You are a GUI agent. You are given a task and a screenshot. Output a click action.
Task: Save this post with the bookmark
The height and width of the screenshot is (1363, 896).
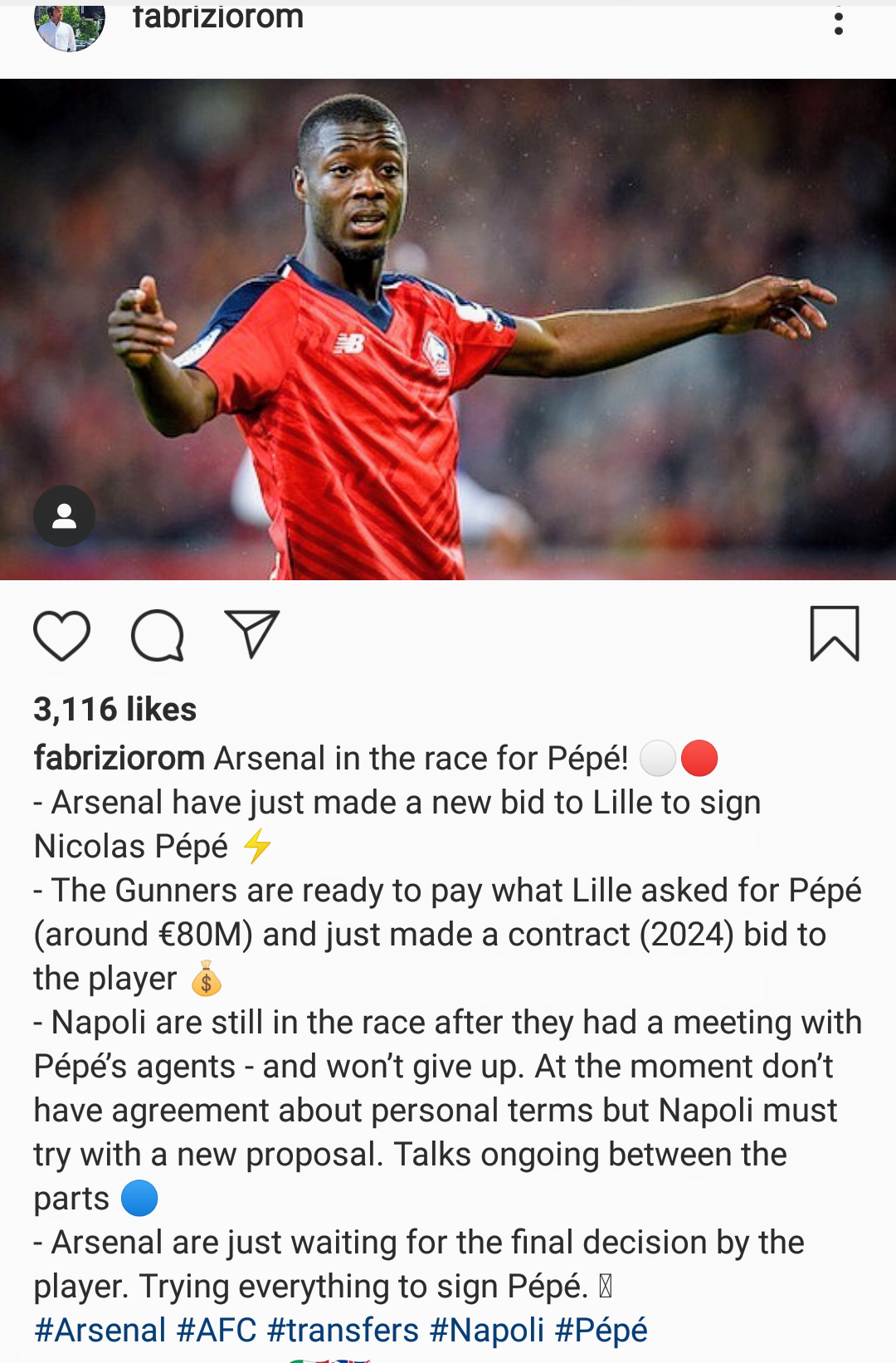tap(834, 634)
